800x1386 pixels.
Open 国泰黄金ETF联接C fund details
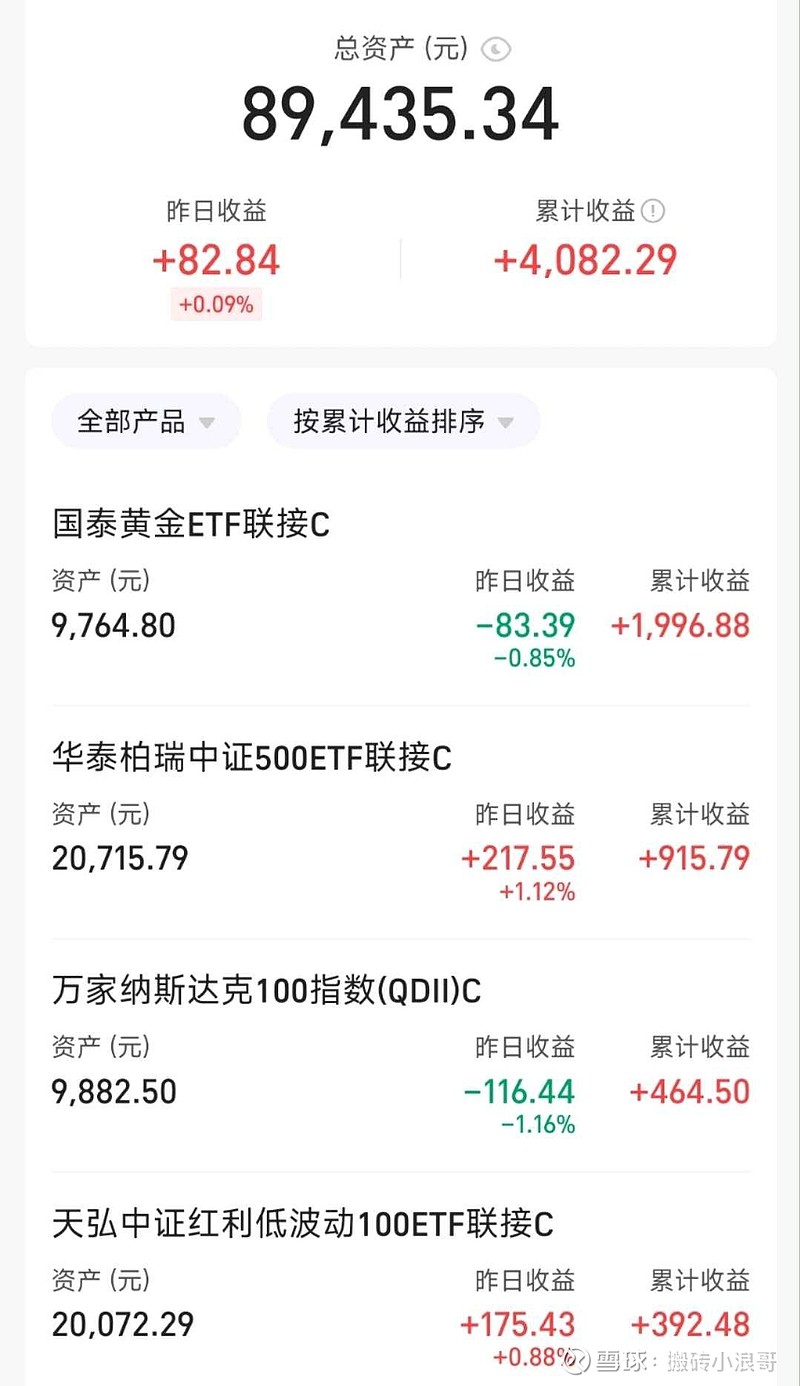click(400, 590)
